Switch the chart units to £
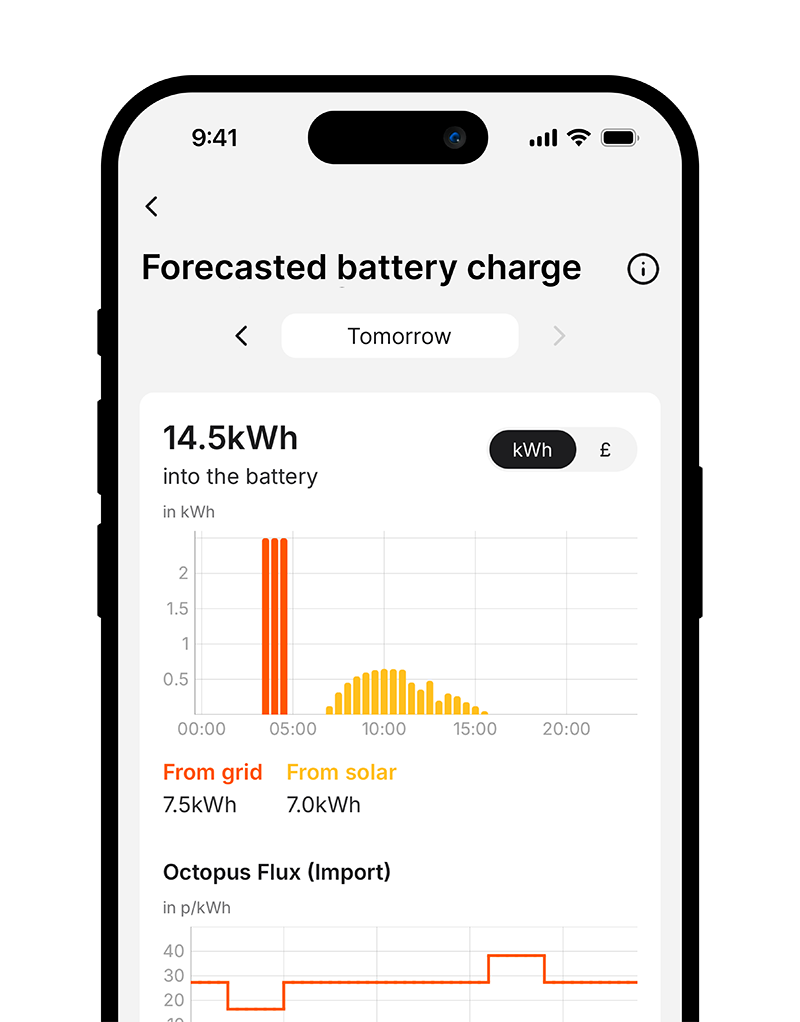 click(606, 450)
